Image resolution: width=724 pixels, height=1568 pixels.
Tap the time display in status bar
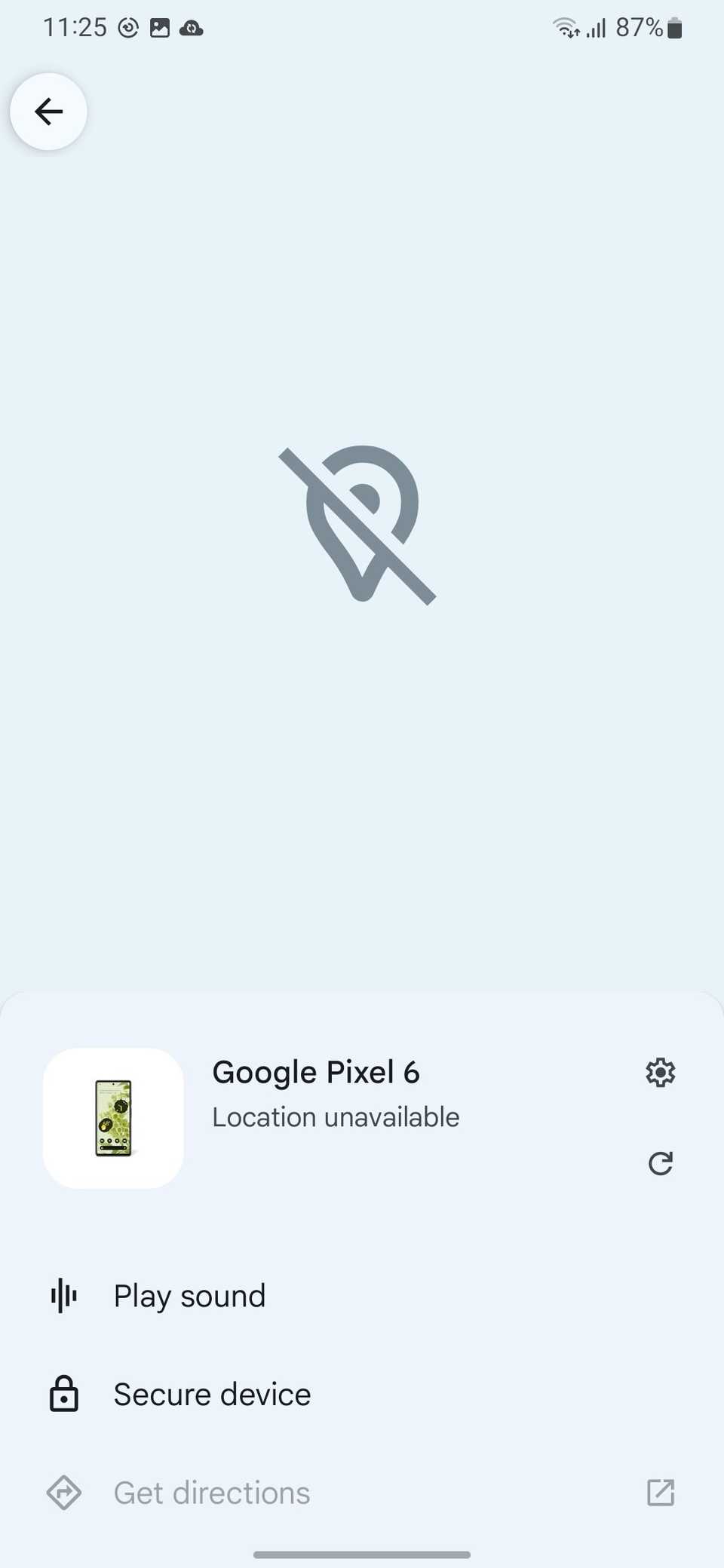[74, 27]
